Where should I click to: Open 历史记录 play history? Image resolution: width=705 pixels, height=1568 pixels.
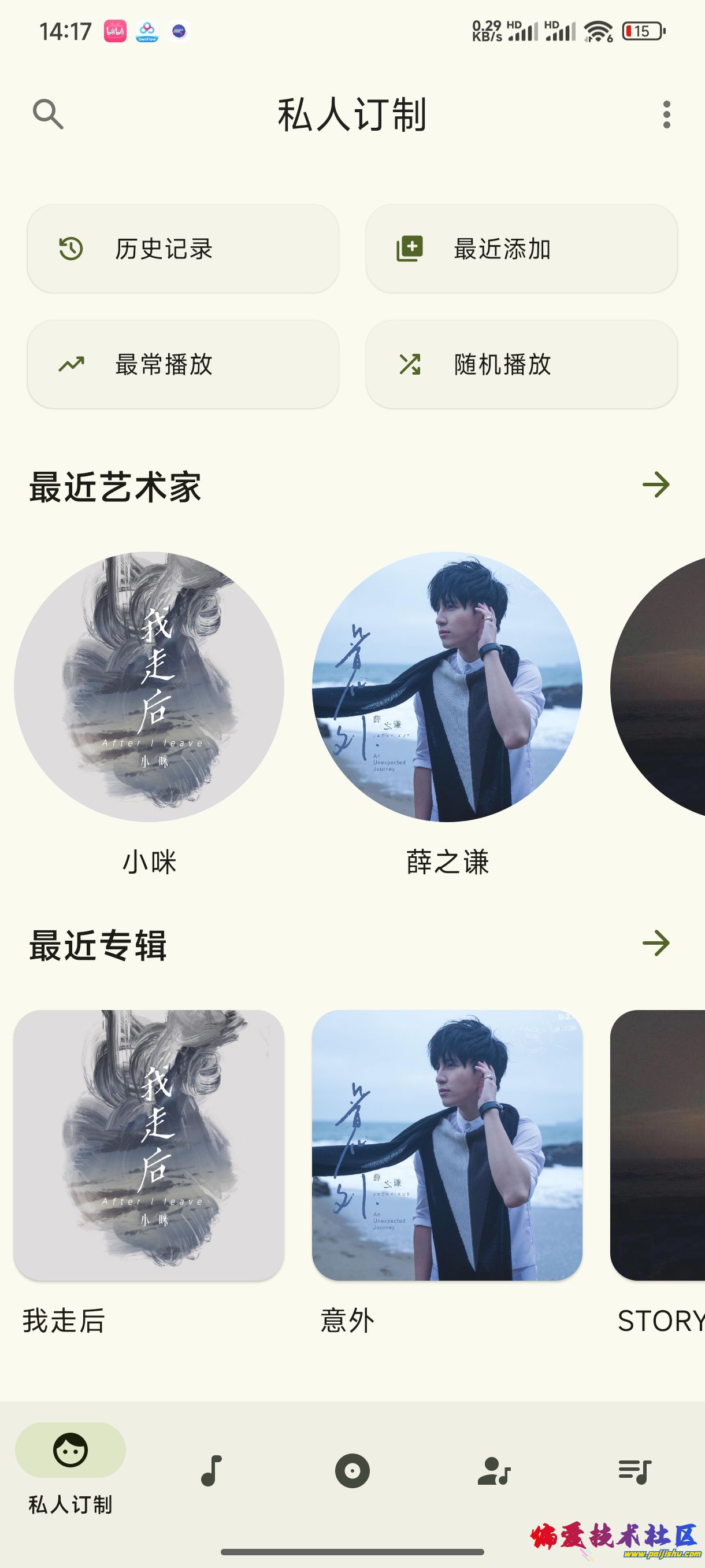coord(183,249)
